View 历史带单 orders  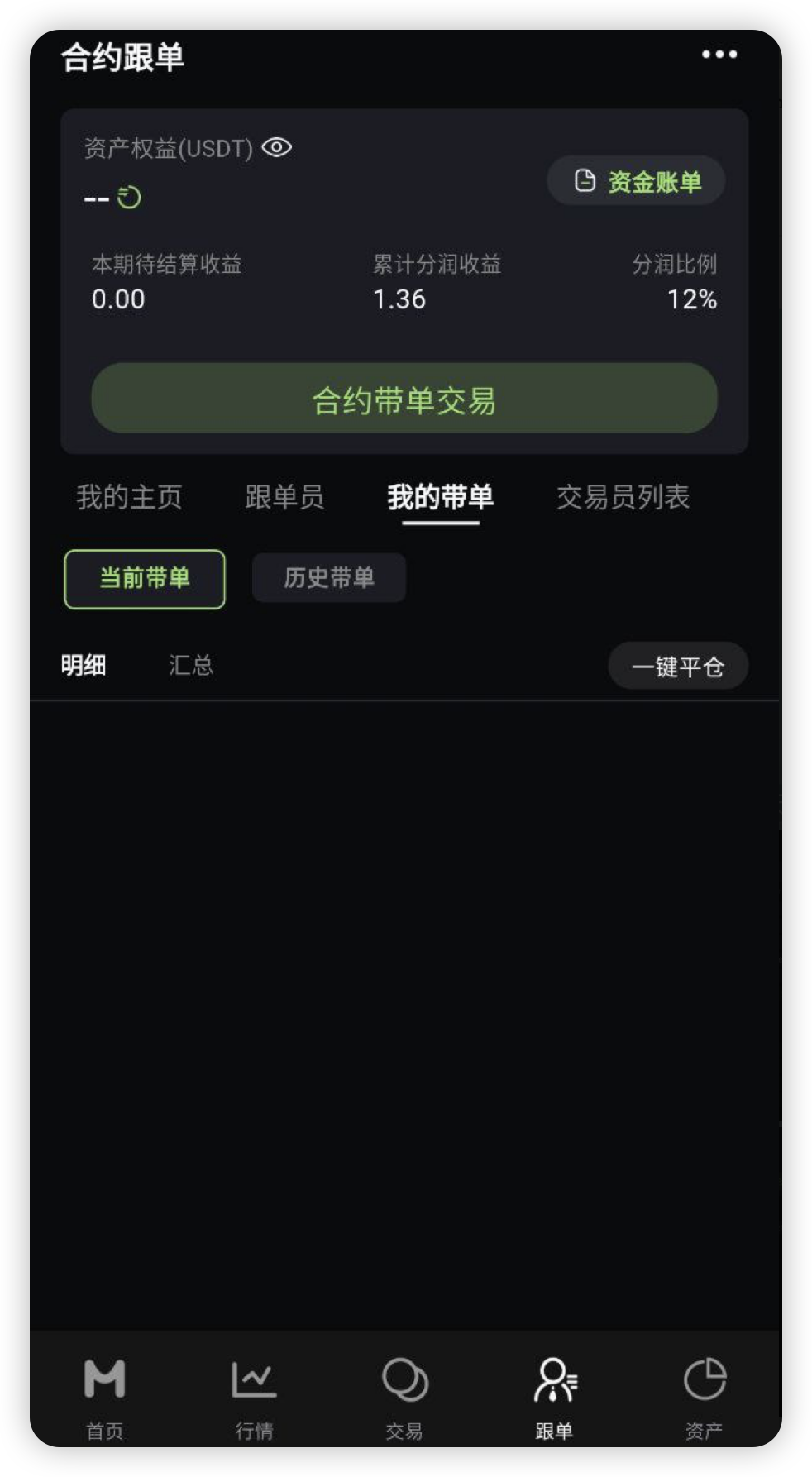point(329,578)
